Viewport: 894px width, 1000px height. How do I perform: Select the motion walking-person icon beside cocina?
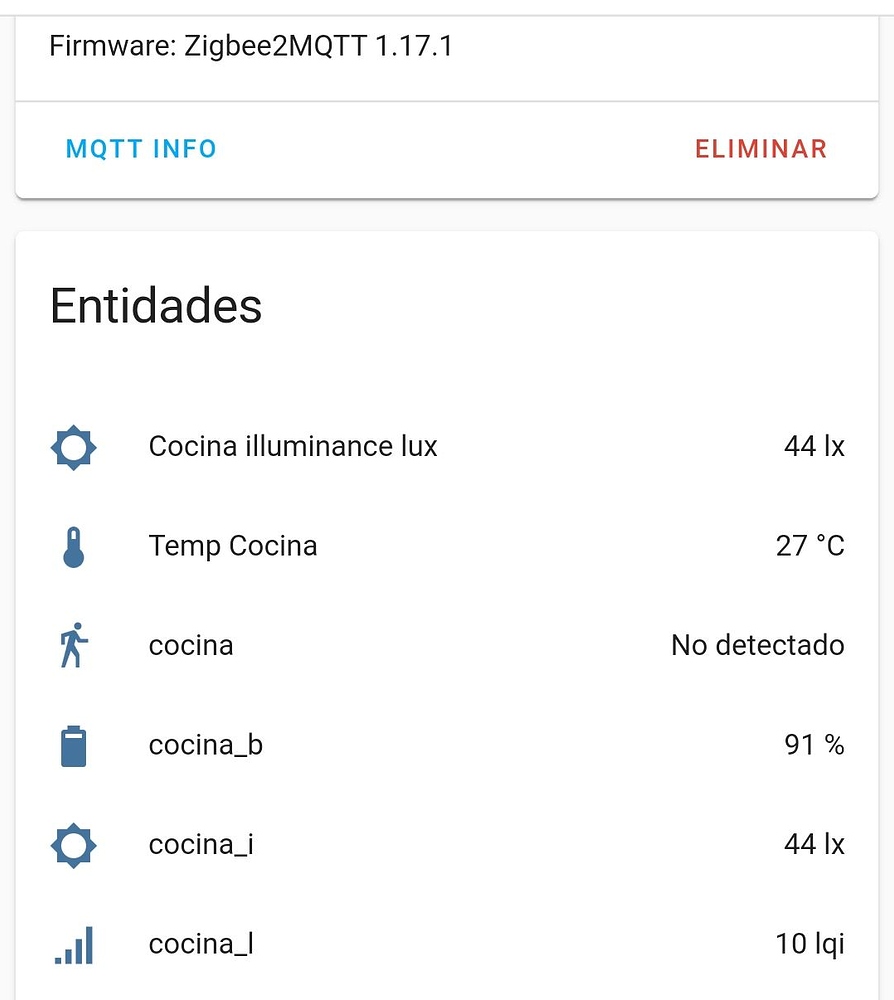[x=72, y=645]
